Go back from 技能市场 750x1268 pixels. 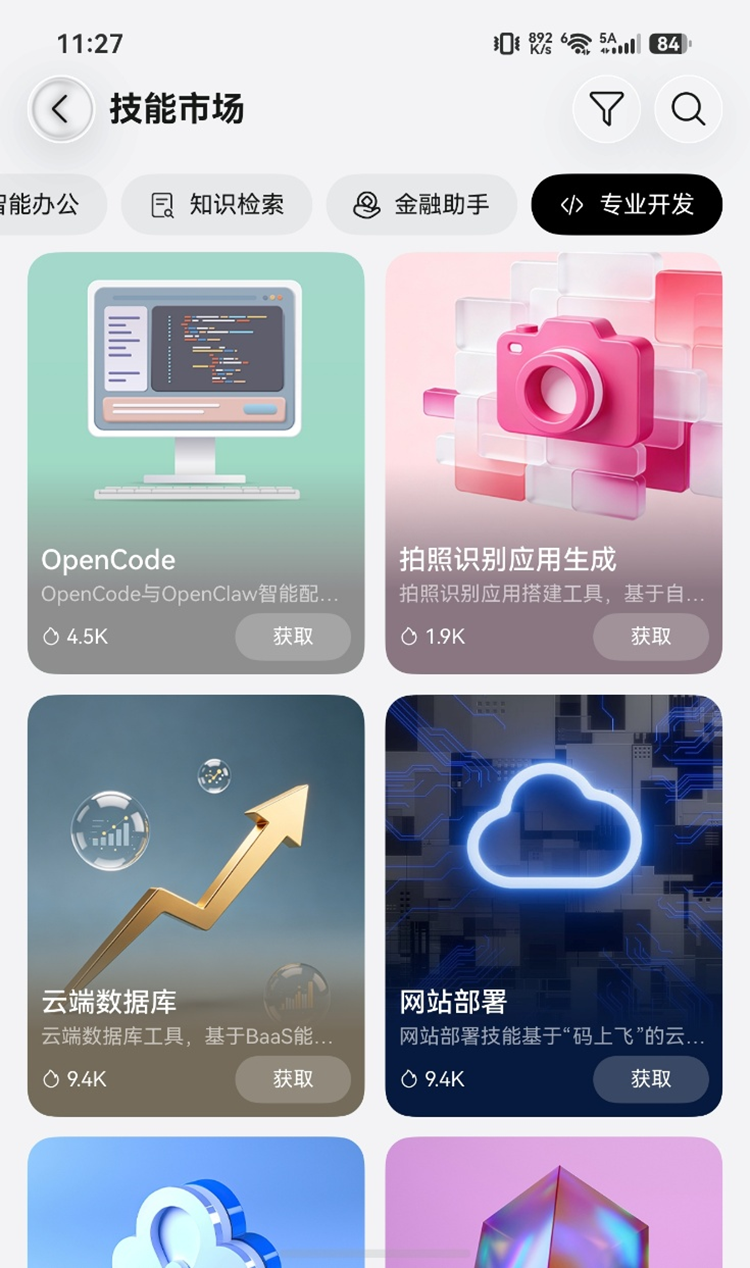(61, 109)
